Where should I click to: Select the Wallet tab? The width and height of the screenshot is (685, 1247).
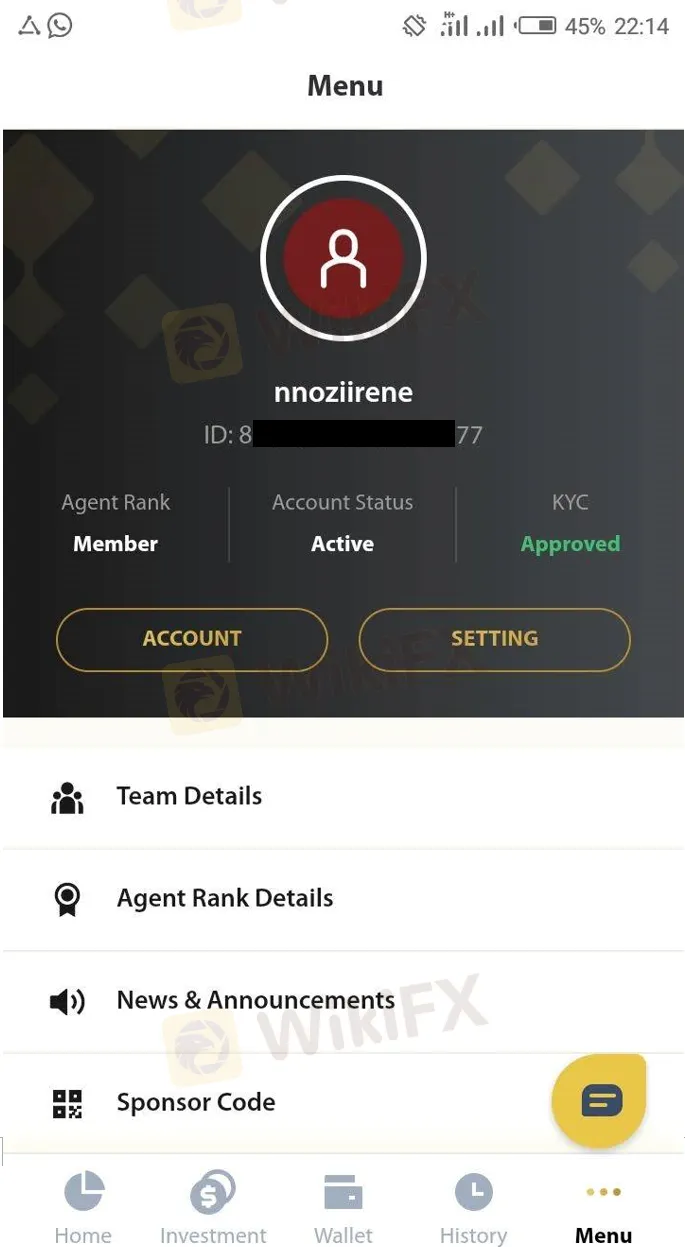[x=343, y=1207]
